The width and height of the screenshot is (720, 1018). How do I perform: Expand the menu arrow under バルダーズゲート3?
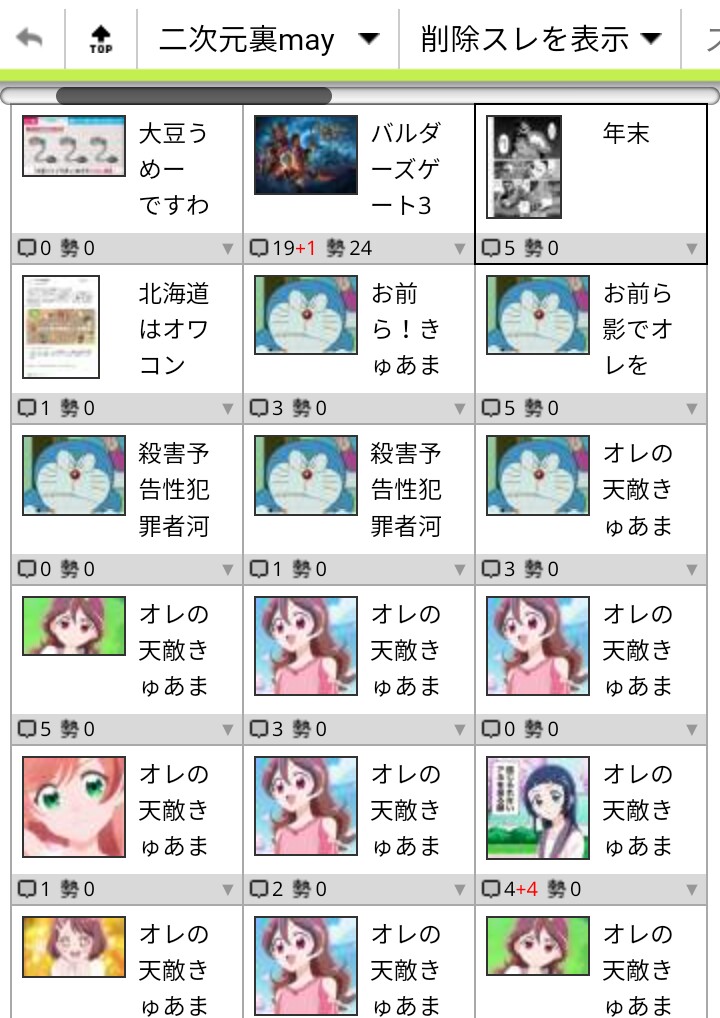tap(459, 249)
